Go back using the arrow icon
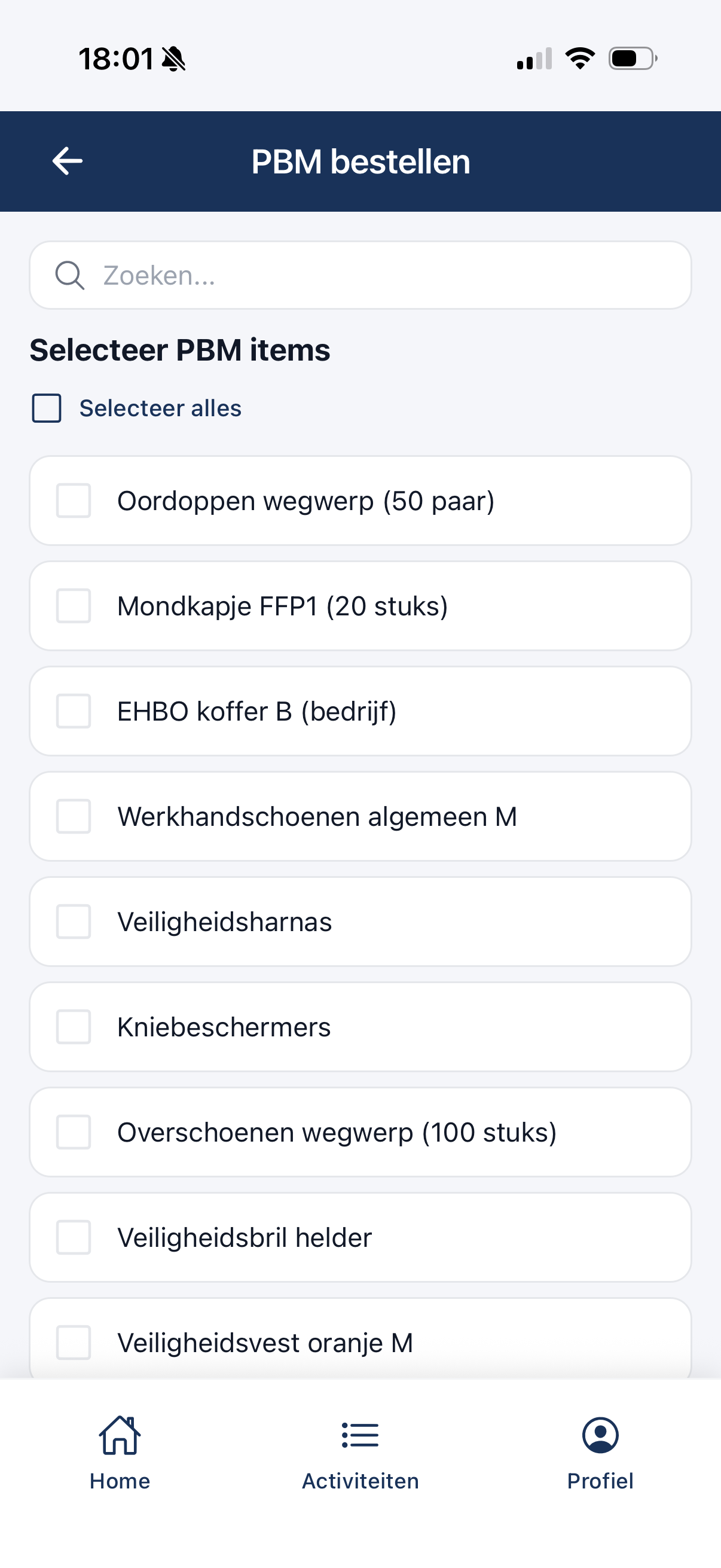The image size is (721, 1568). [x=68, y=160]
